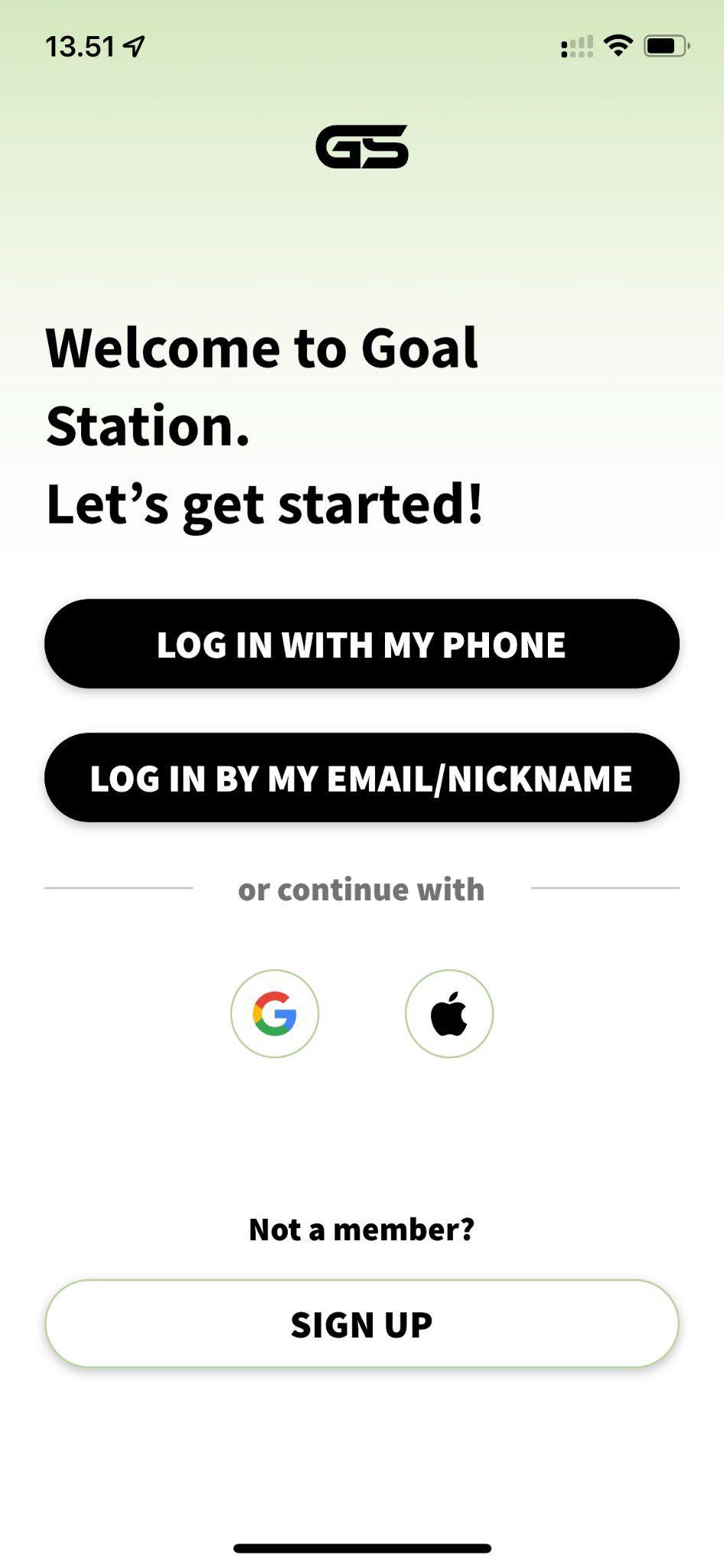Continue with Apple sign-in
The height and width of the screenshot is (1568, 724).
[x=449, y=1014]
